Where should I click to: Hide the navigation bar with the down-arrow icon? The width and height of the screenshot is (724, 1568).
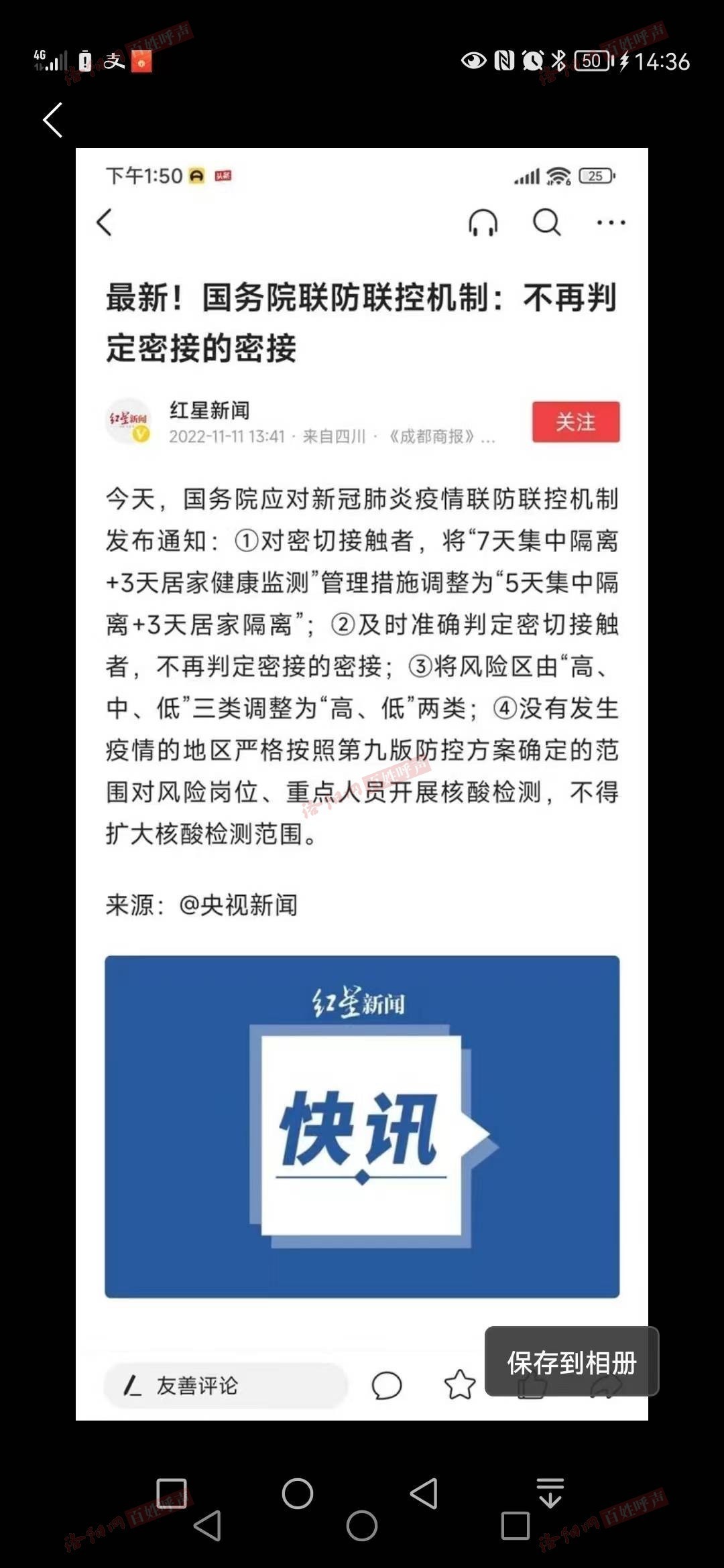click(x=550, y=1492)
